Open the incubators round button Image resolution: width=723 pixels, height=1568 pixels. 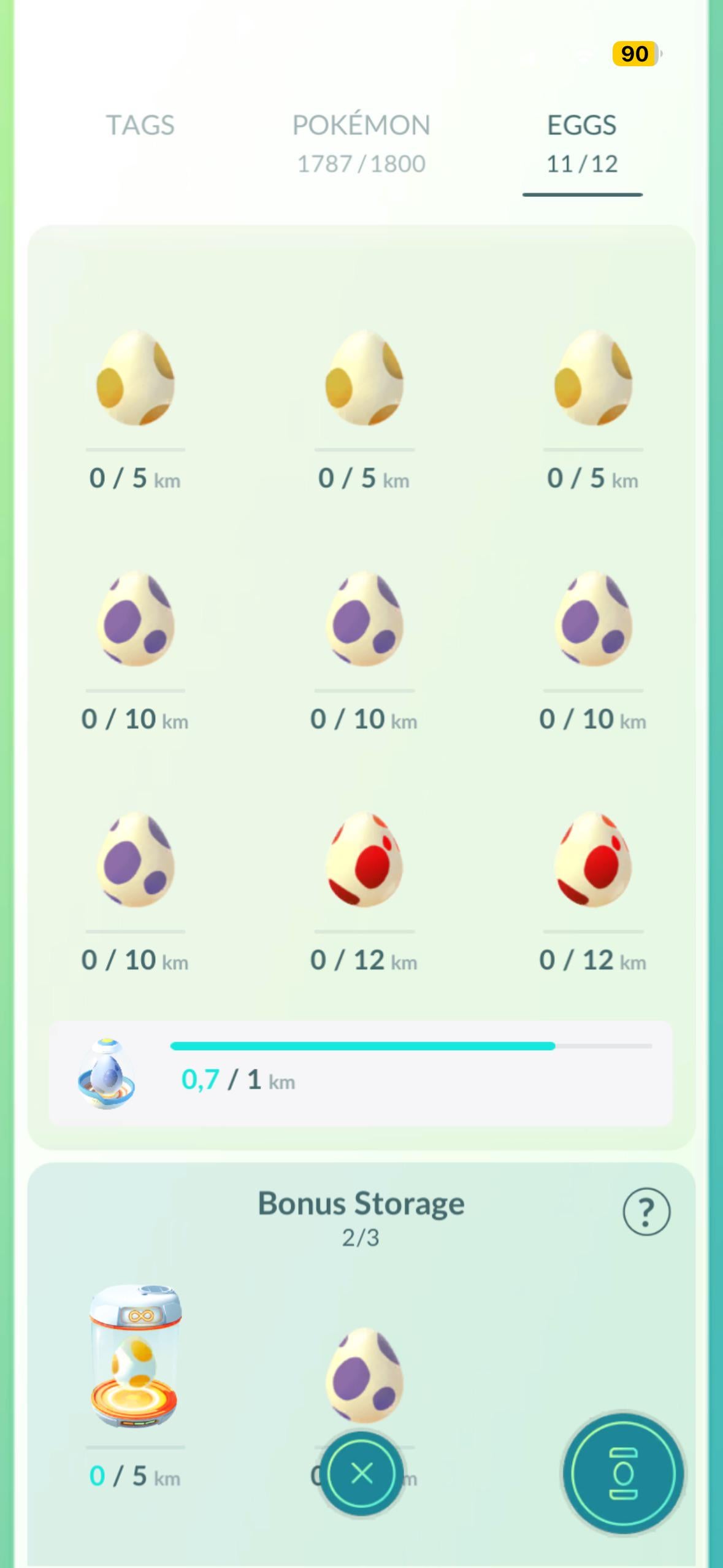tap(623, 1472)
